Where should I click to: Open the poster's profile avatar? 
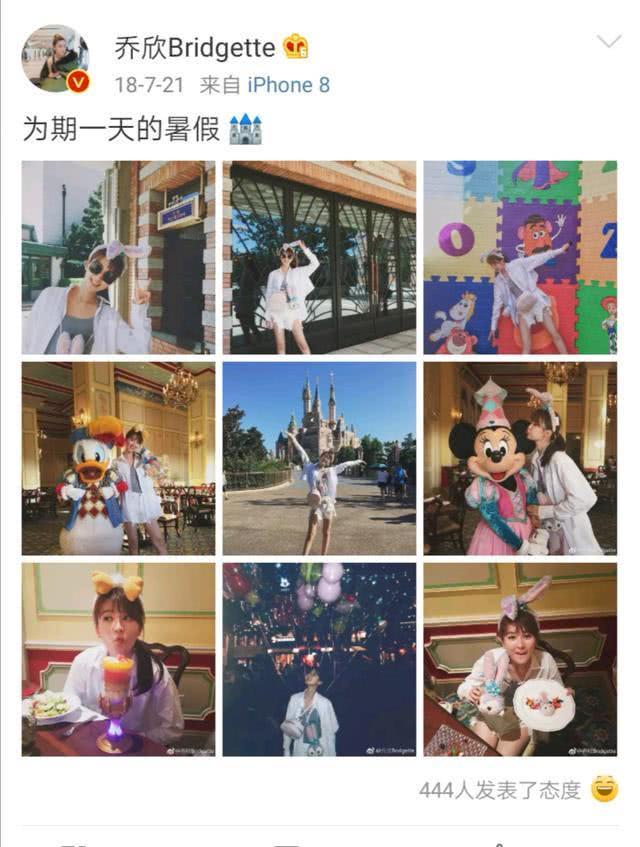tap(56, 60)
